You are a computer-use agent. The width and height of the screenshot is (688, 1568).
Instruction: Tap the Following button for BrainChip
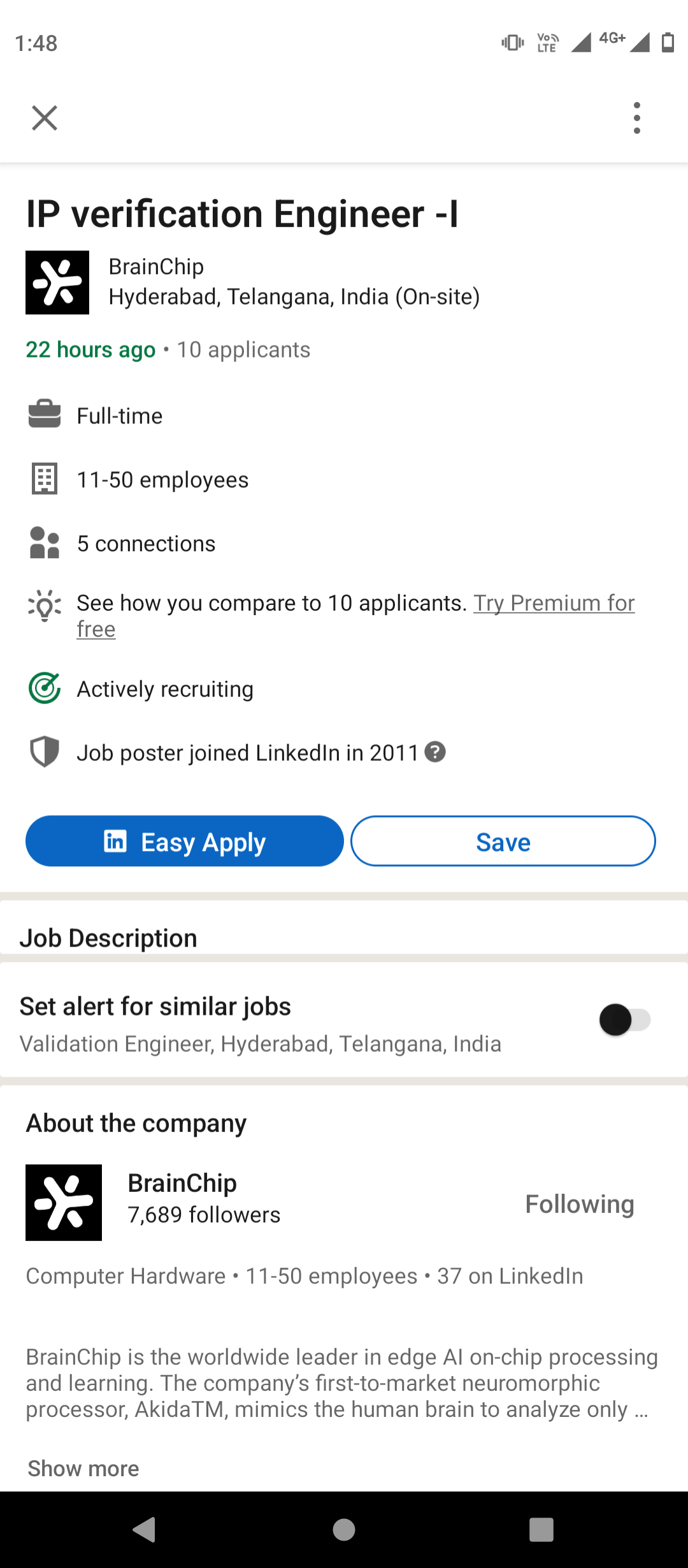580,1204
